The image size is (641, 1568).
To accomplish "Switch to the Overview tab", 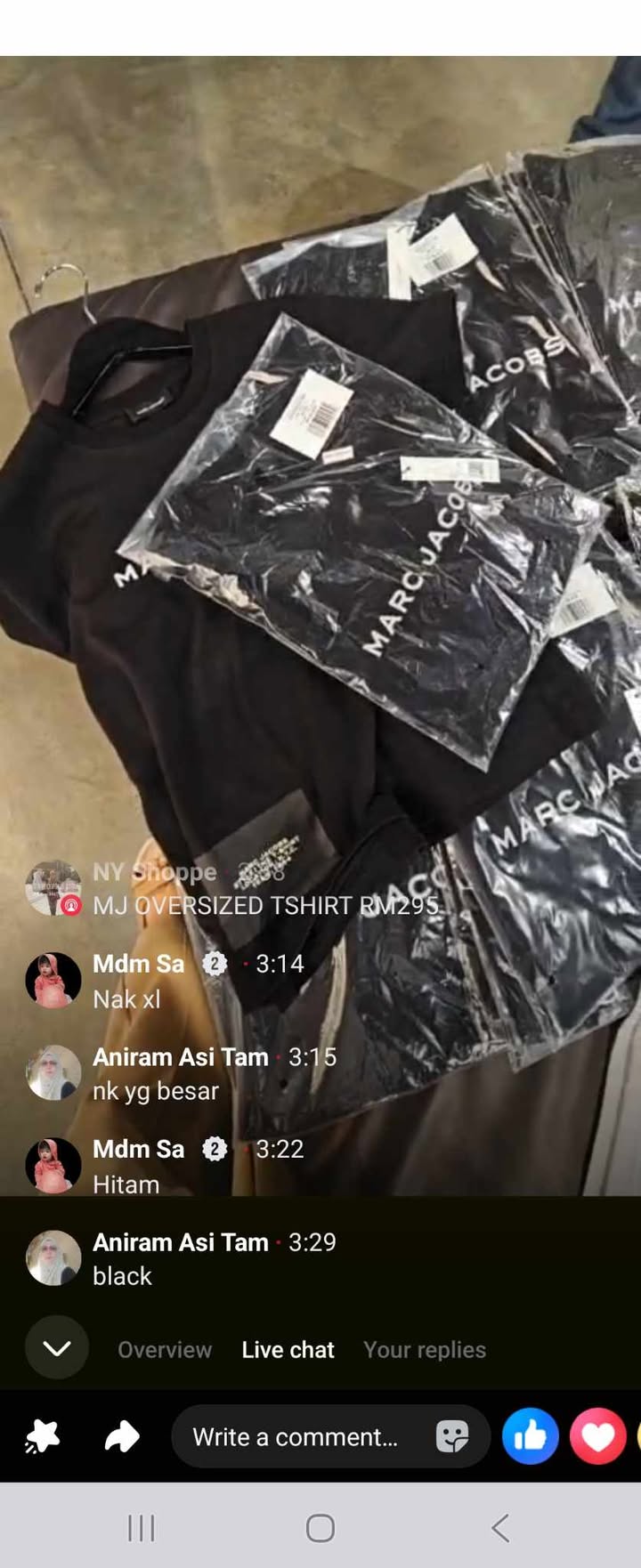I will click(165, 1350).
